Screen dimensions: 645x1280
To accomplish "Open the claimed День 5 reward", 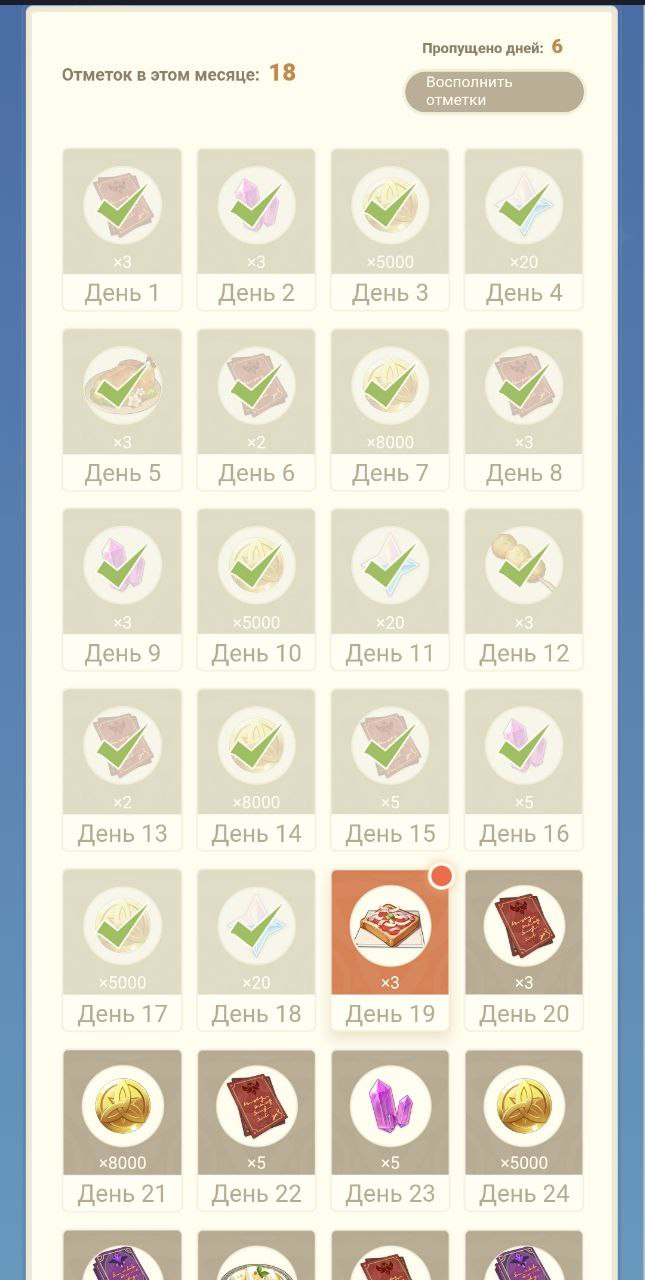I will click(122, 407).
